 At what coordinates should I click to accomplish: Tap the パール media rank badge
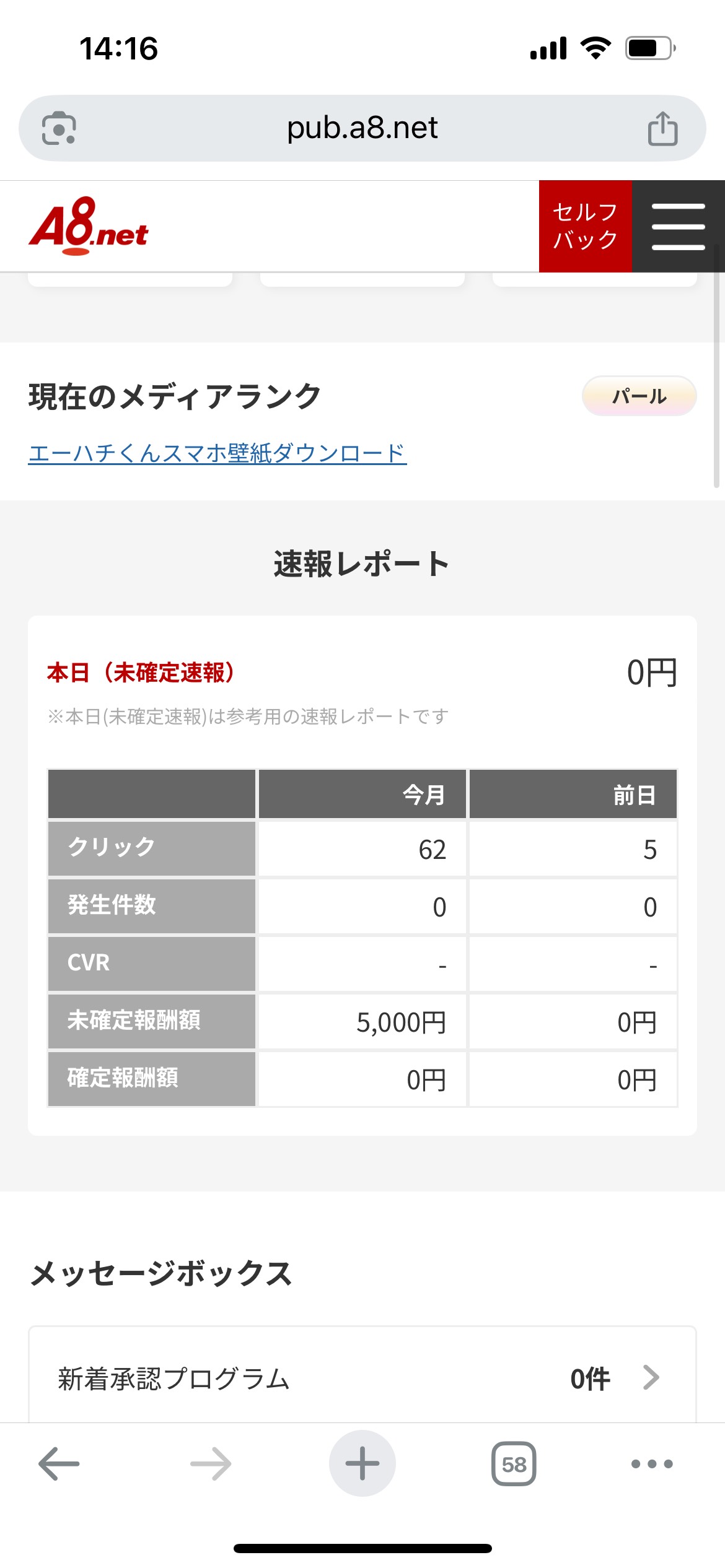pyautogui.click(x=639, y=396)
